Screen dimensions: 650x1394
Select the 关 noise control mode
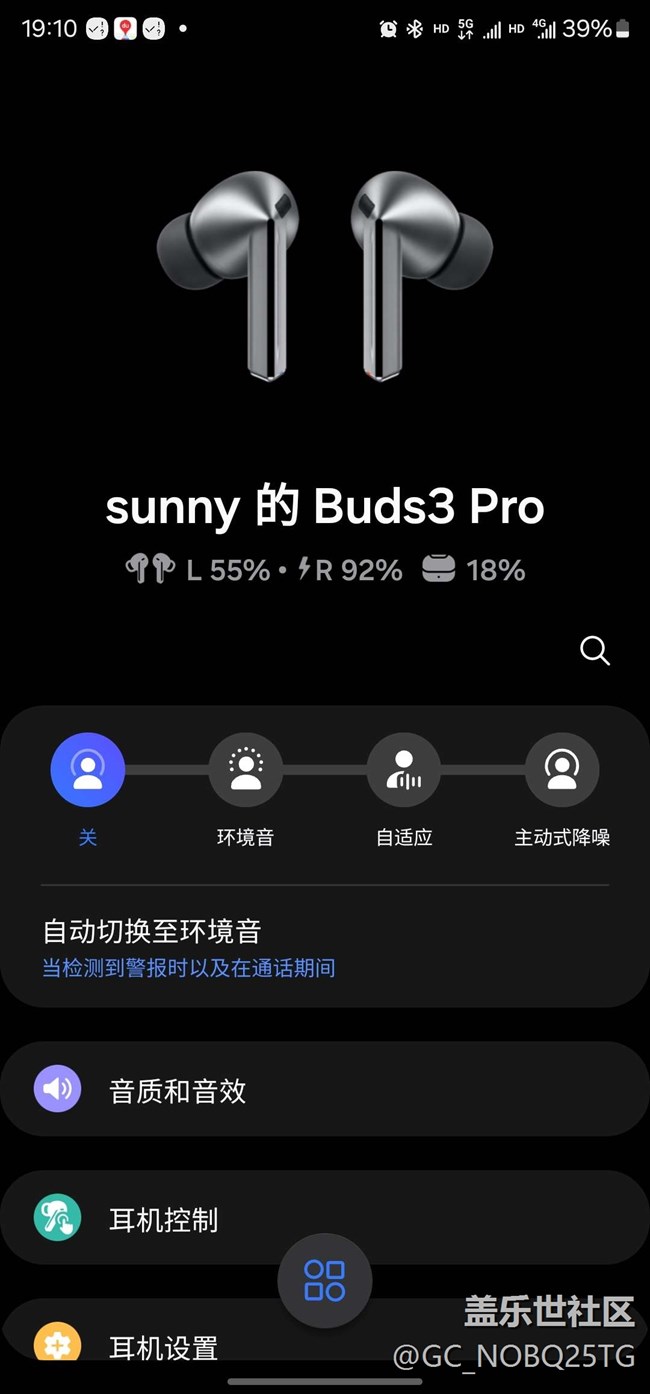tap(88, 770)
